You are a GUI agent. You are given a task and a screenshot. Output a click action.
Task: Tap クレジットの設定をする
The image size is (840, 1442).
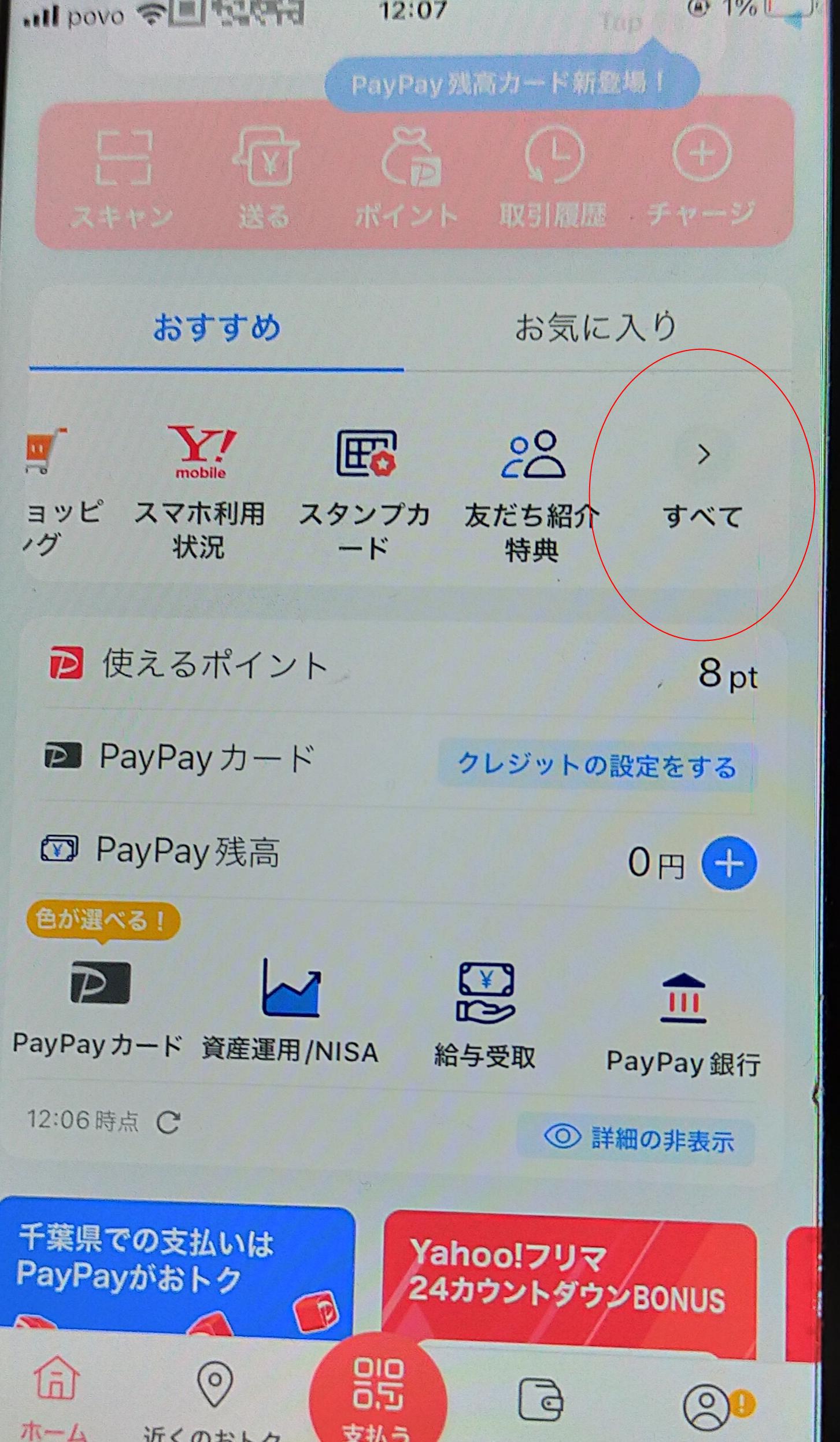pos(597,765)
